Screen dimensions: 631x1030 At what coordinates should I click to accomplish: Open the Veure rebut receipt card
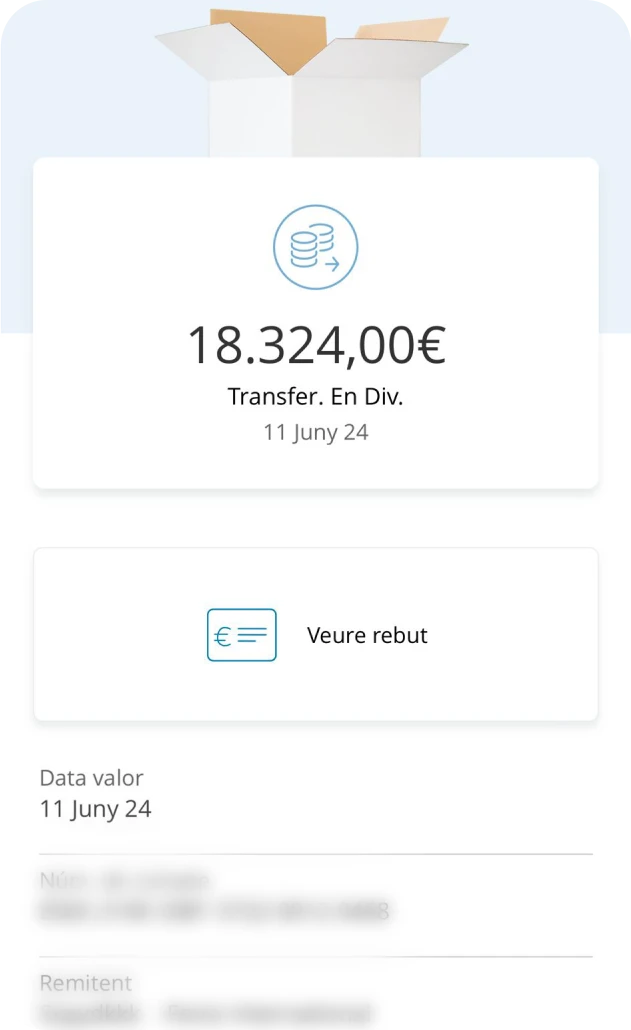[x=316, y=635]
